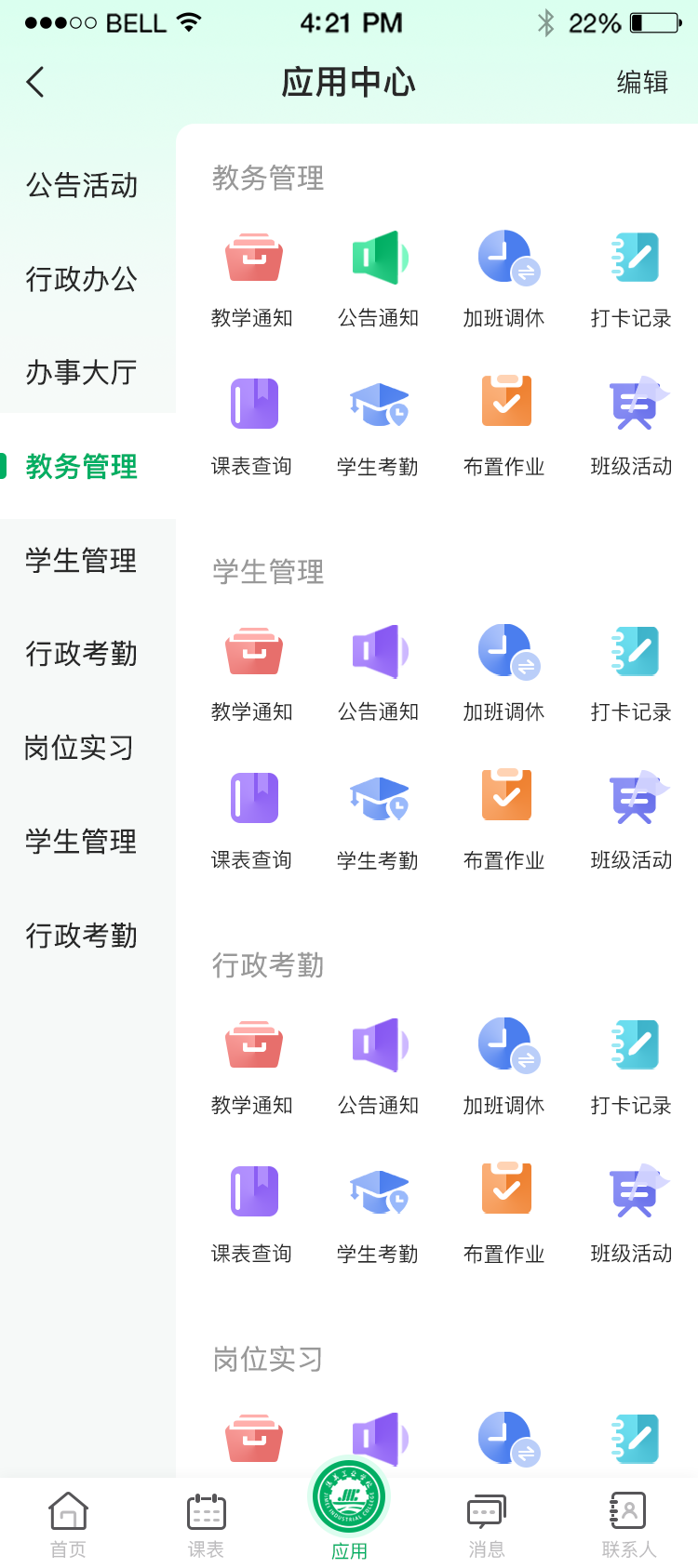Switch to 岗位实习 in the sidebar
Image resolution: width=698 pixels, height=1568 pixels.
[x=80, y=747]
